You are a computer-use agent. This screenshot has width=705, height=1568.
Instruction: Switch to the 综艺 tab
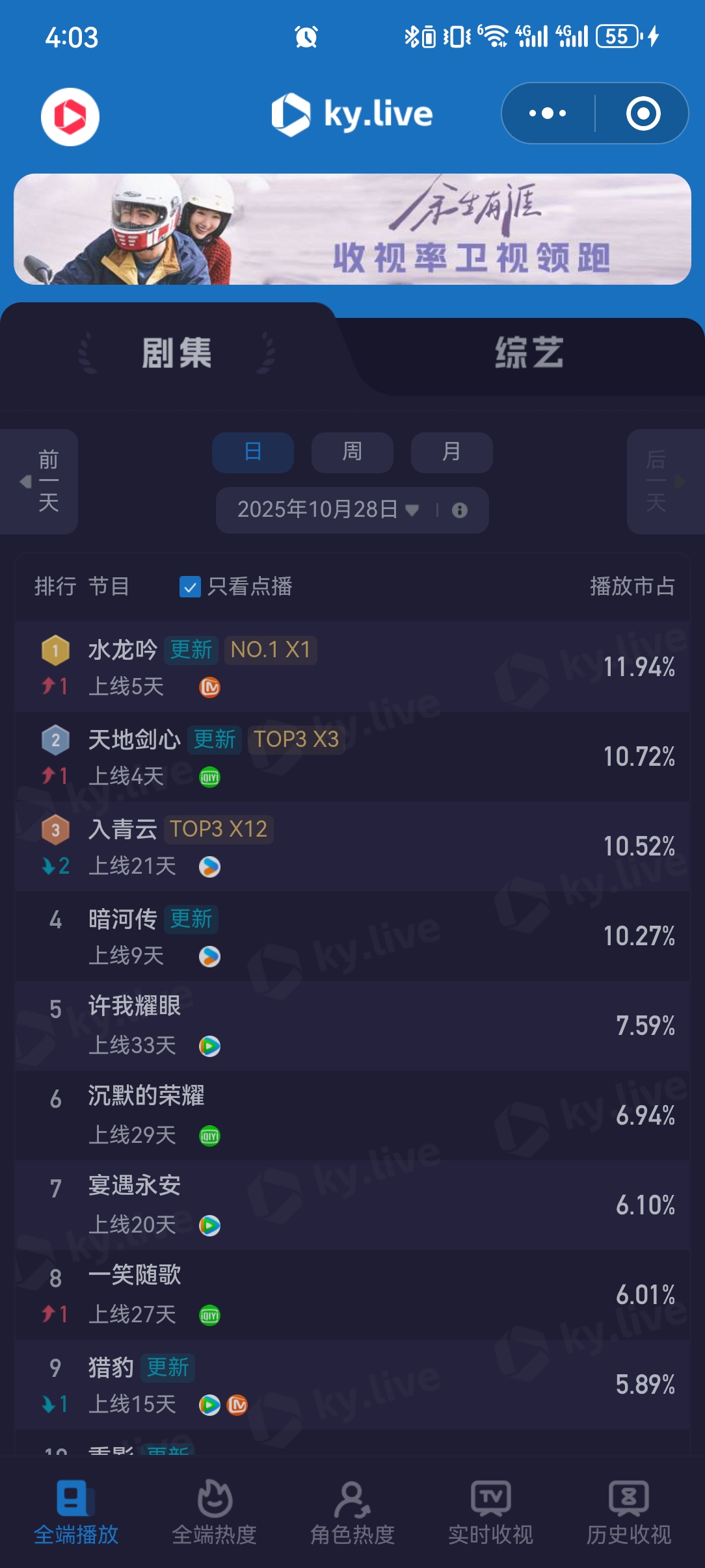pyautogui.click(x=528, y=354)
